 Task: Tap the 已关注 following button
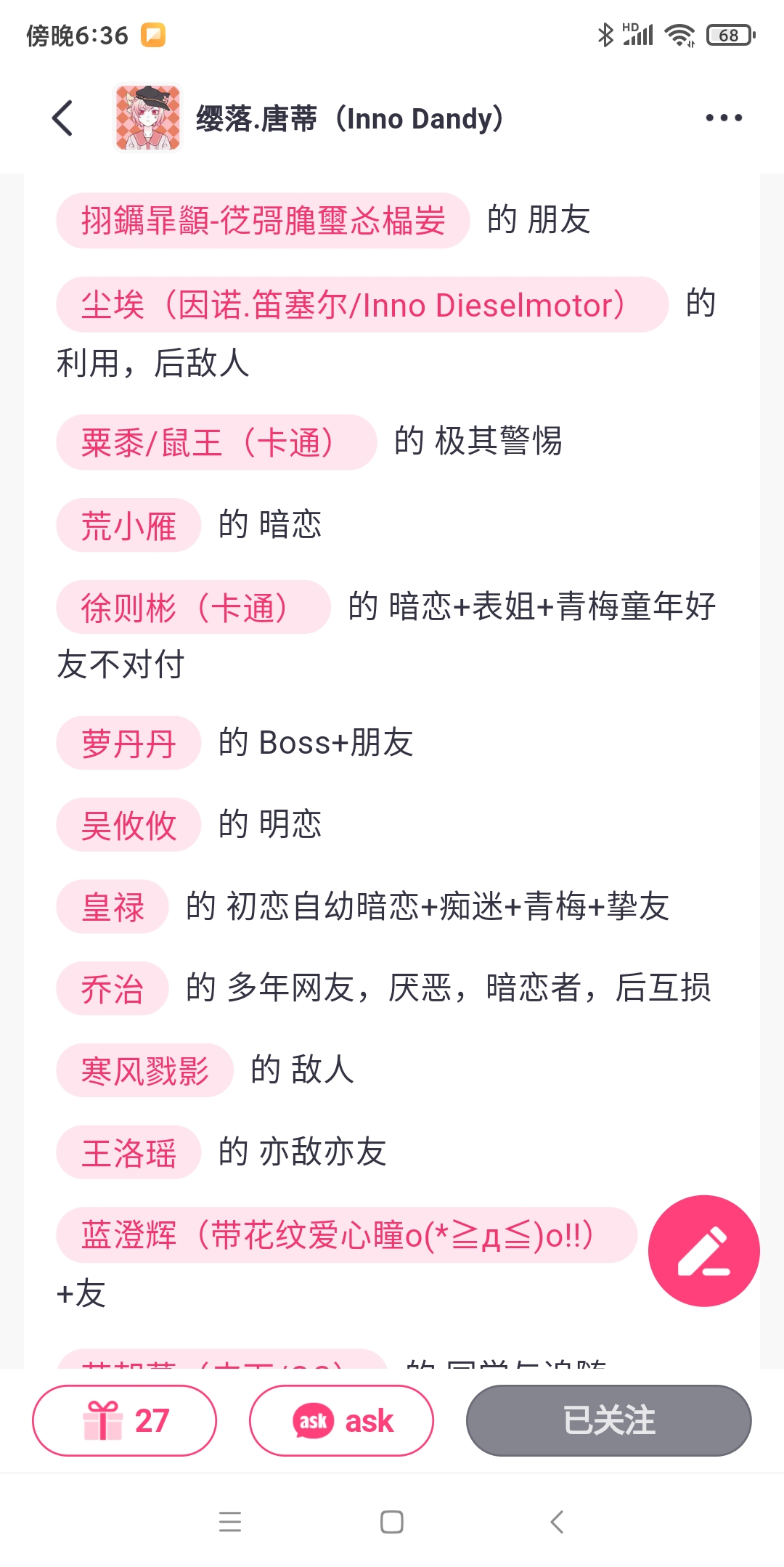click(608, 1420)
